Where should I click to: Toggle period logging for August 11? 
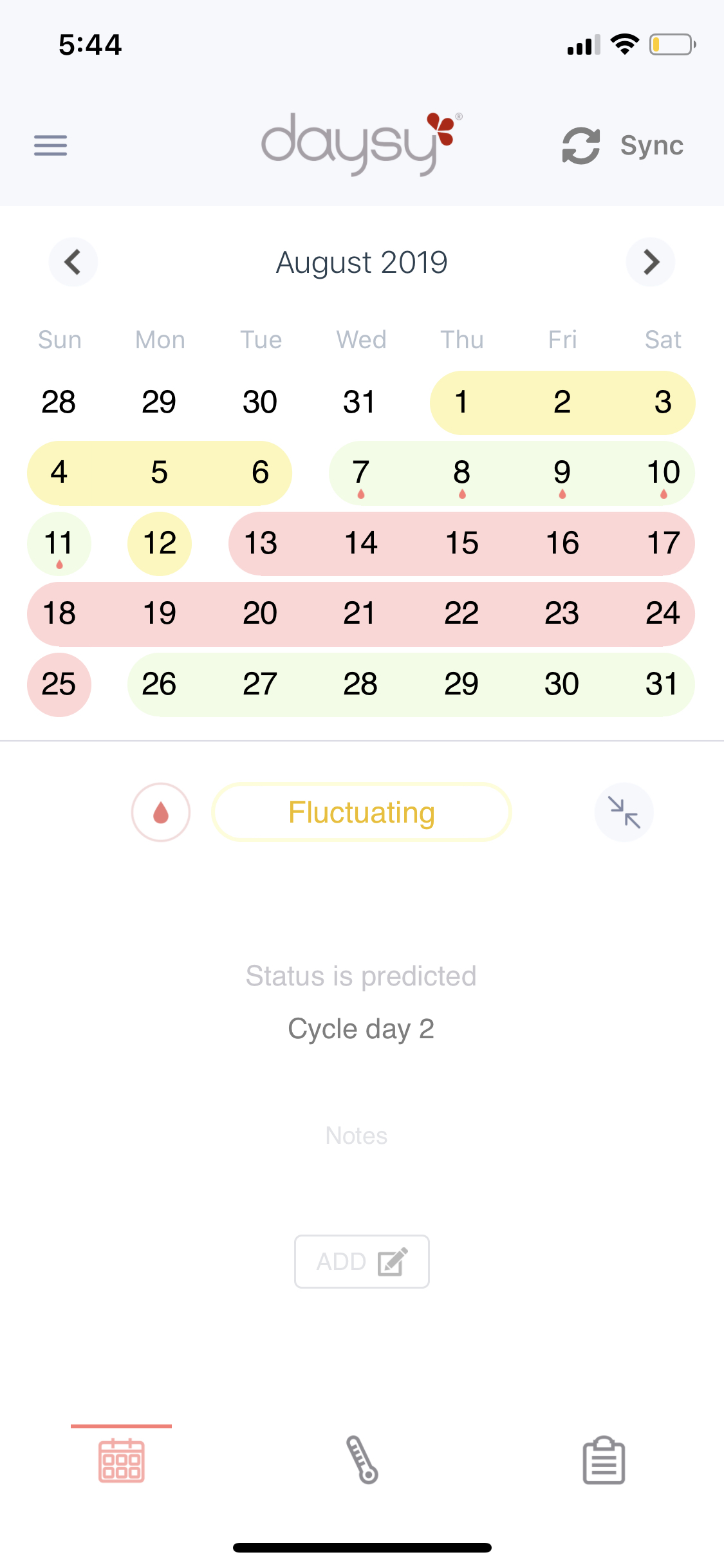point(59,544)
